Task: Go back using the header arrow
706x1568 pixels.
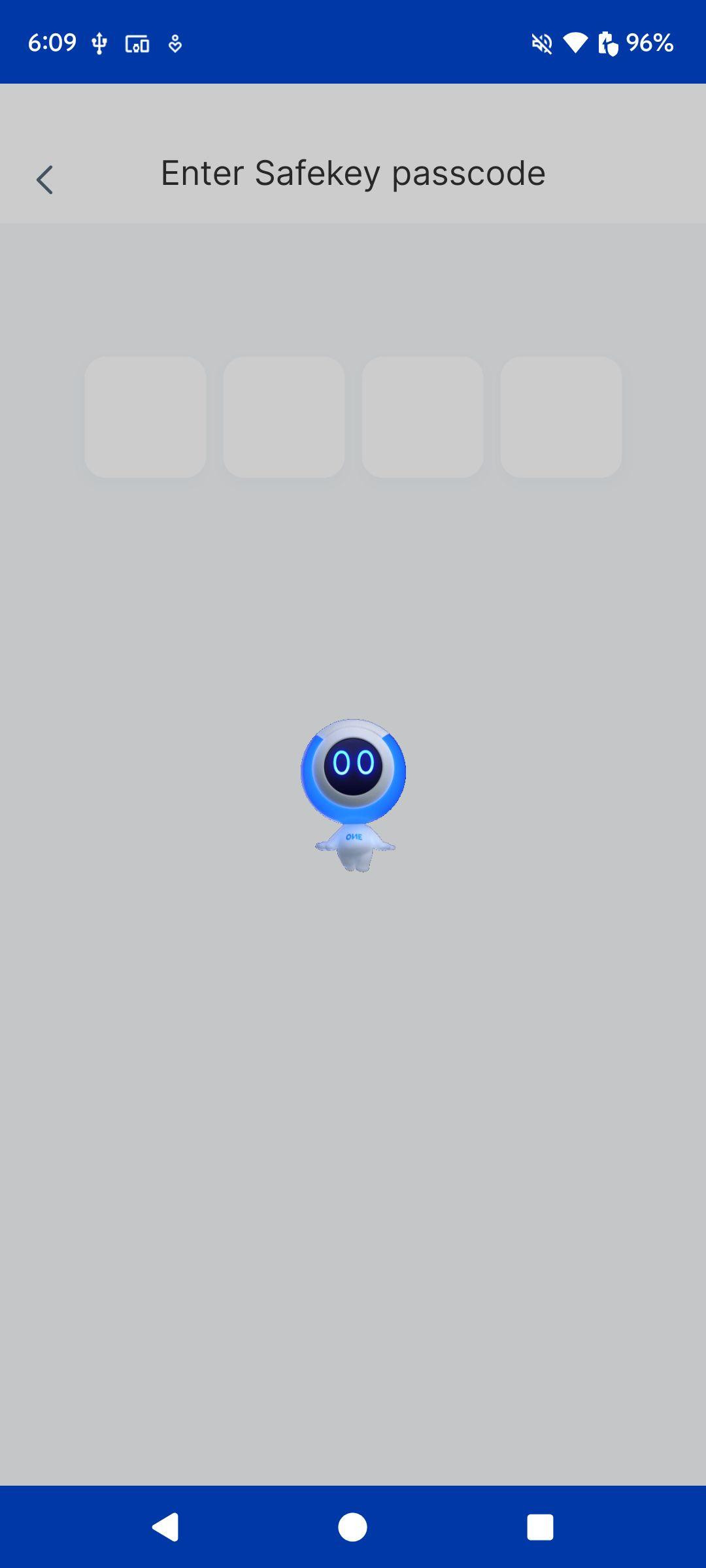Action: 44,180
